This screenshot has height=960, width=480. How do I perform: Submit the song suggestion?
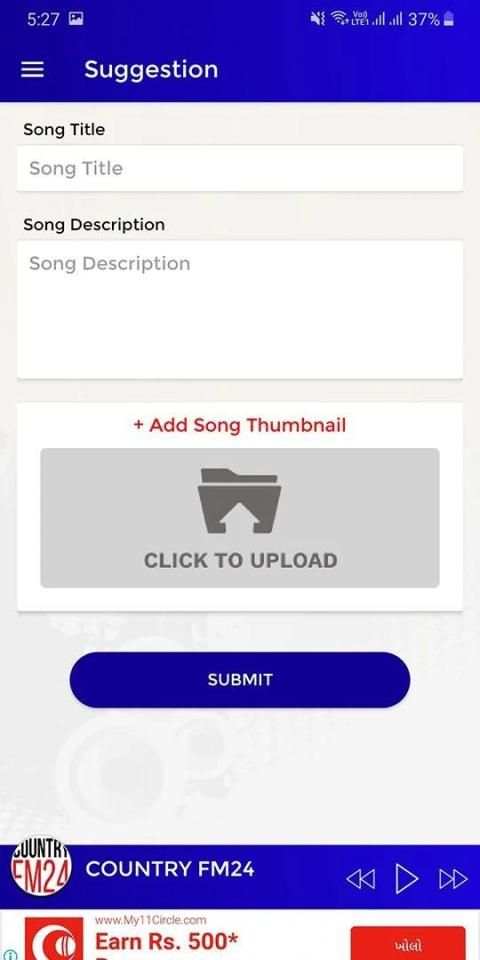240,680
